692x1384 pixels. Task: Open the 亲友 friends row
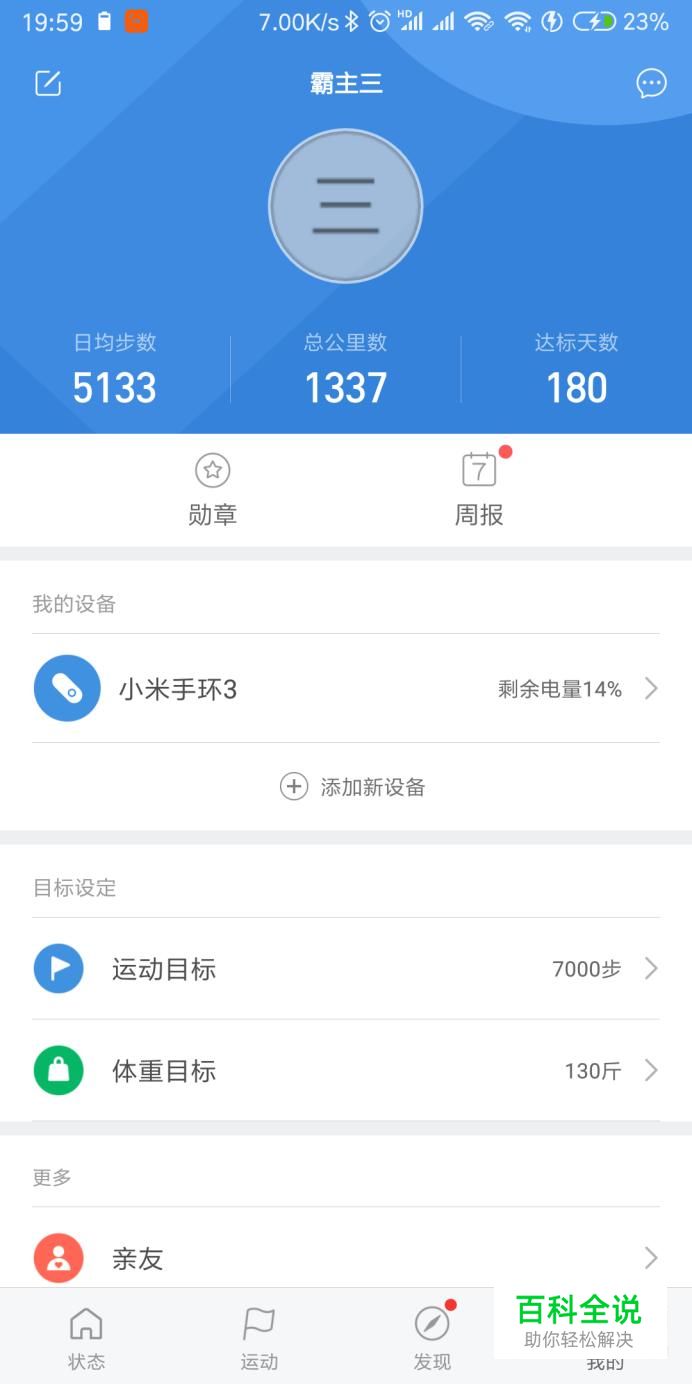(345, 1258)
